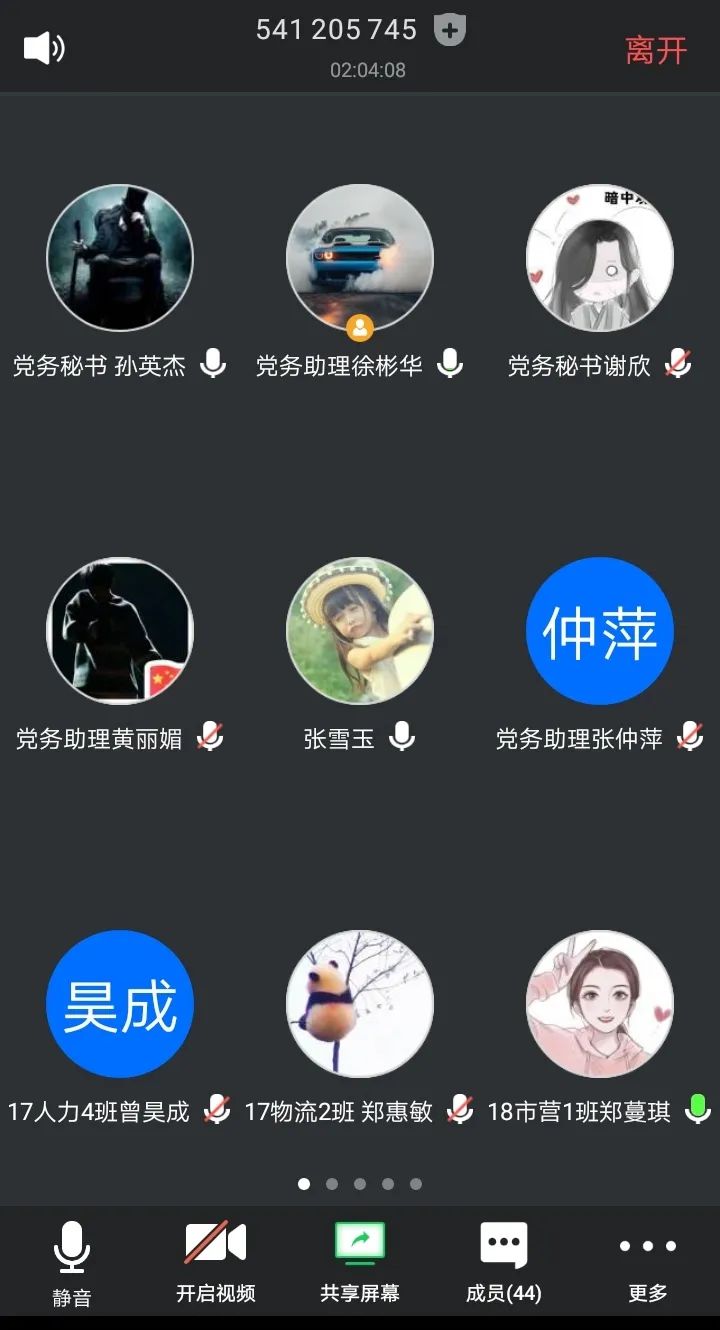Viewport: 720px width, 1330px height.
Task: Select participant 张雪玉
Action: (360, 631)
